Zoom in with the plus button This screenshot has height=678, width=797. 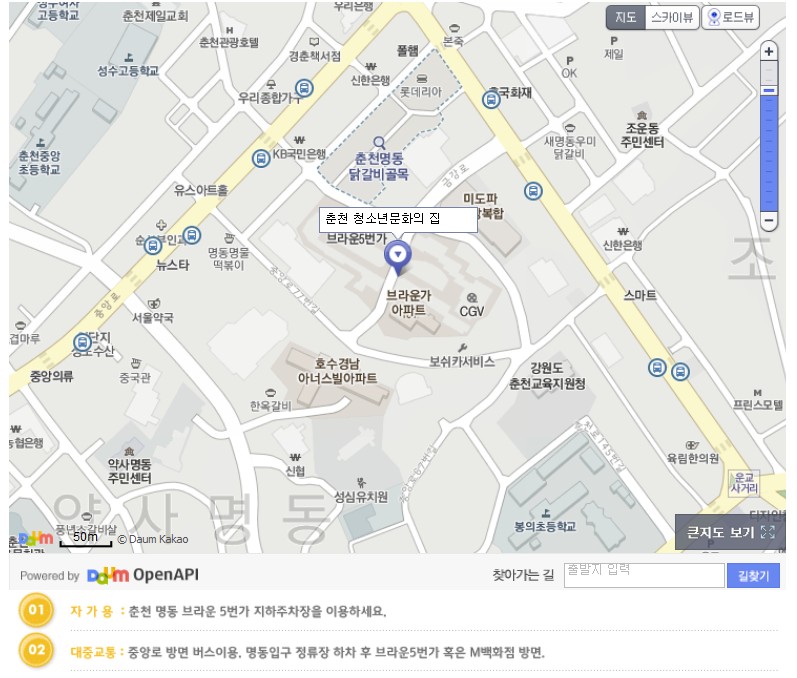[x=768, y=51]
